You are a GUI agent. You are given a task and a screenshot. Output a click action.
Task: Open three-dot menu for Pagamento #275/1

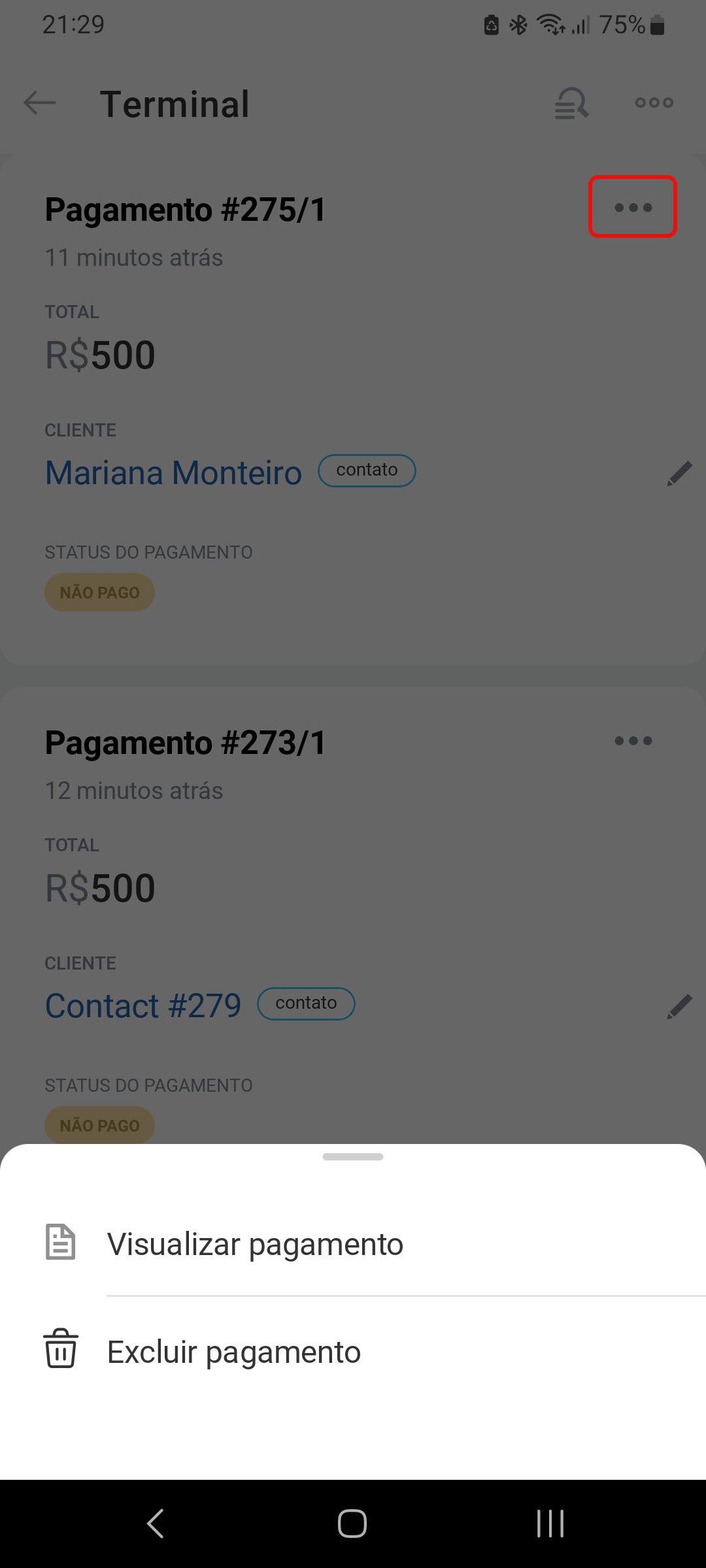point(633,207)
